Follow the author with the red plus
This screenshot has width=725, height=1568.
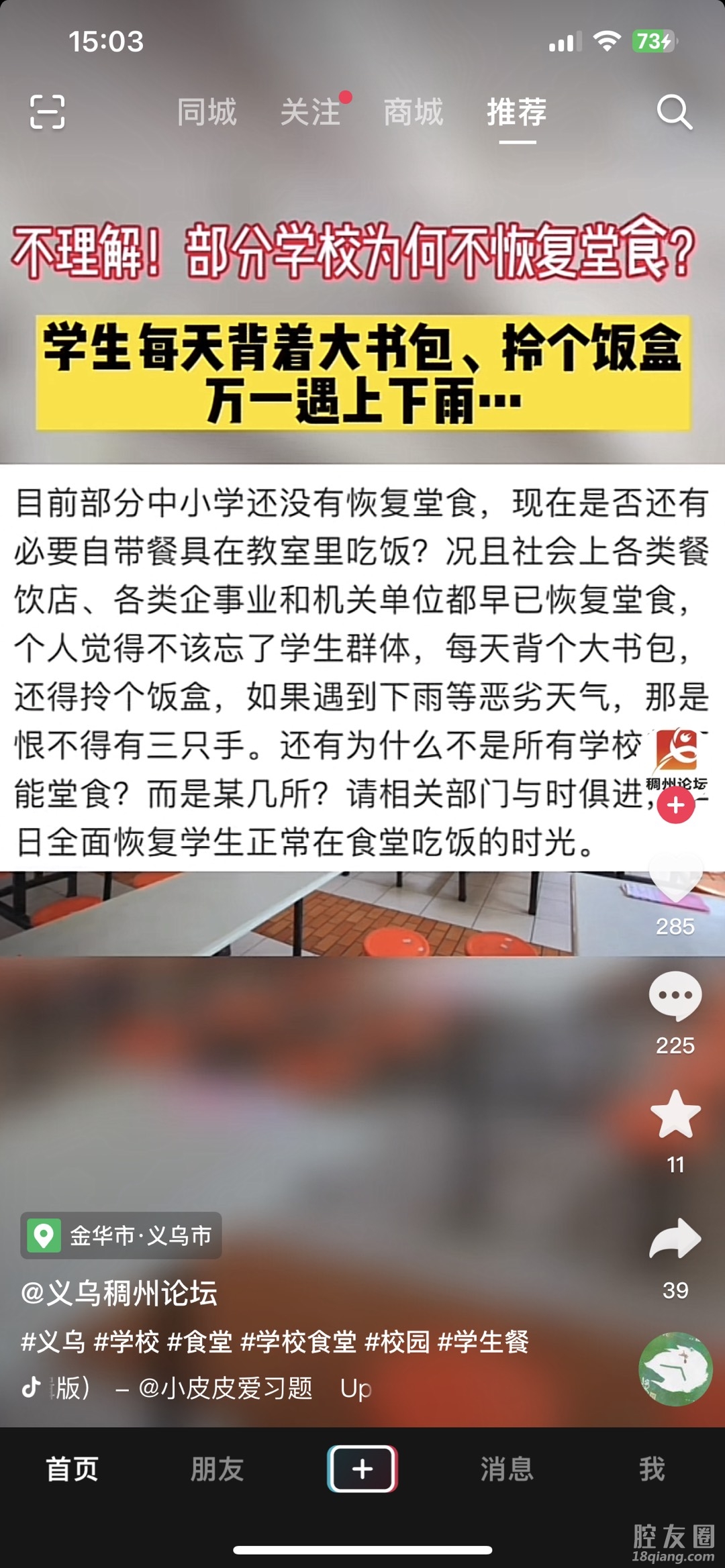(x=676, y=805)
